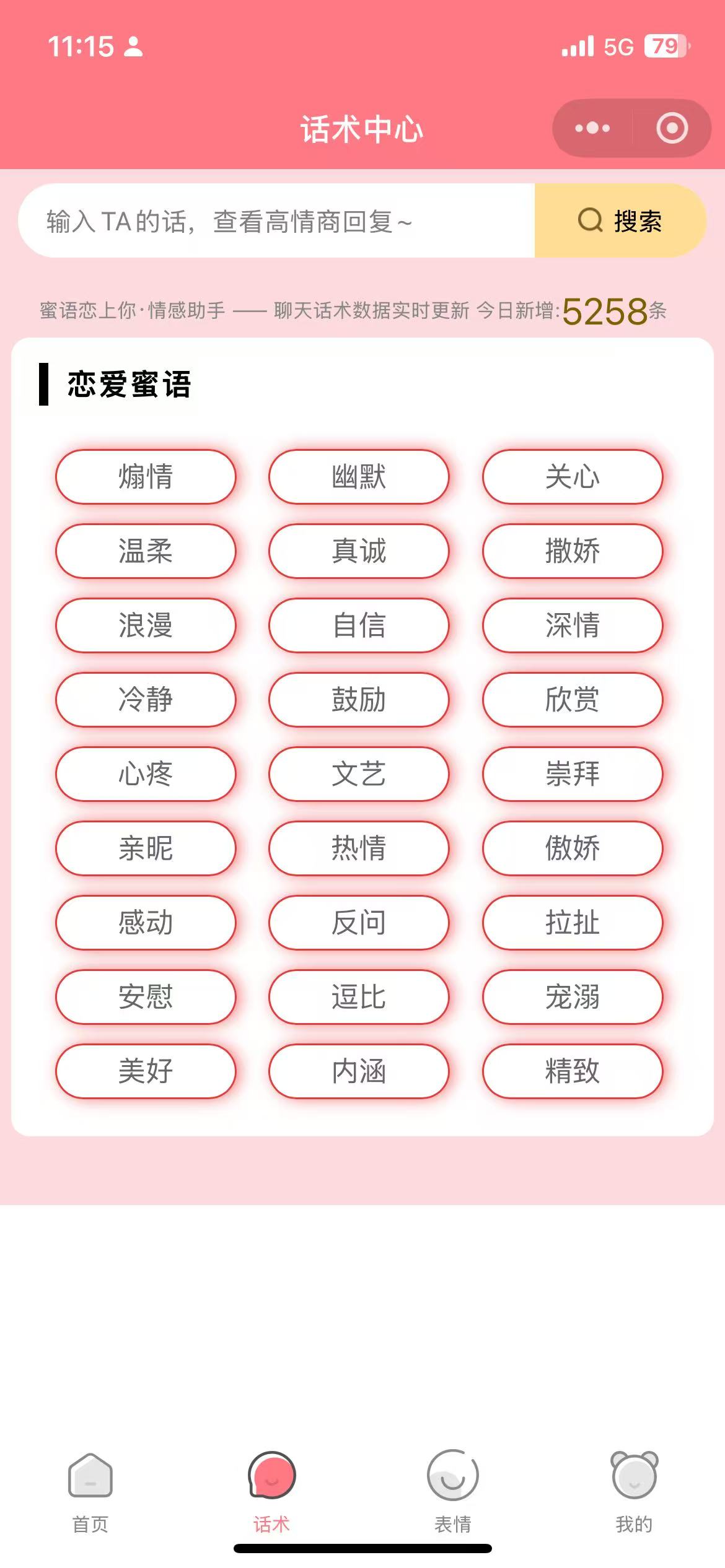Image resolution: width=725 pixels, height=1568 pixels.
Task: Select the 宠溺 style chip
Action: (573, 997)
